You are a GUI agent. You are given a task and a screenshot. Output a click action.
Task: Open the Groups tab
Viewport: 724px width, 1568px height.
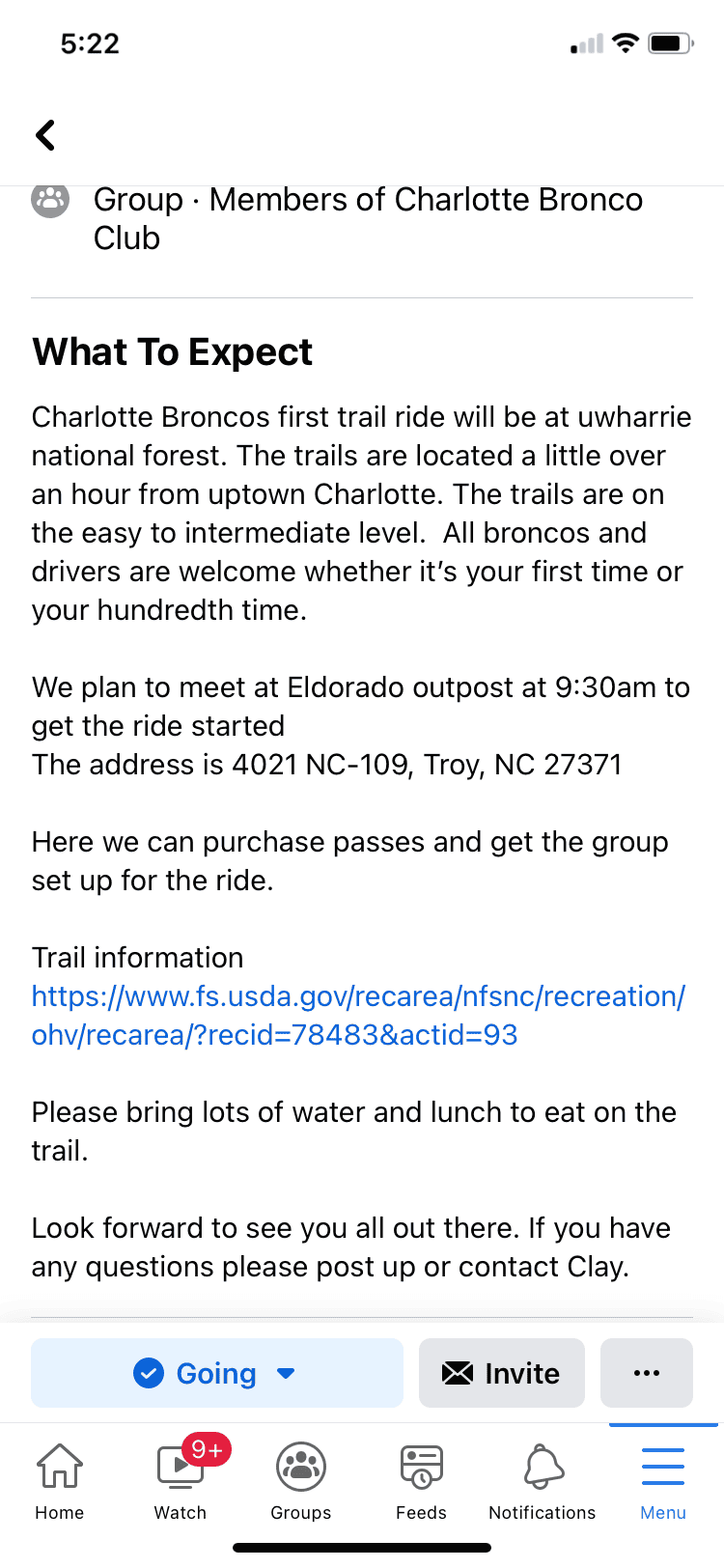point(301,1482)
